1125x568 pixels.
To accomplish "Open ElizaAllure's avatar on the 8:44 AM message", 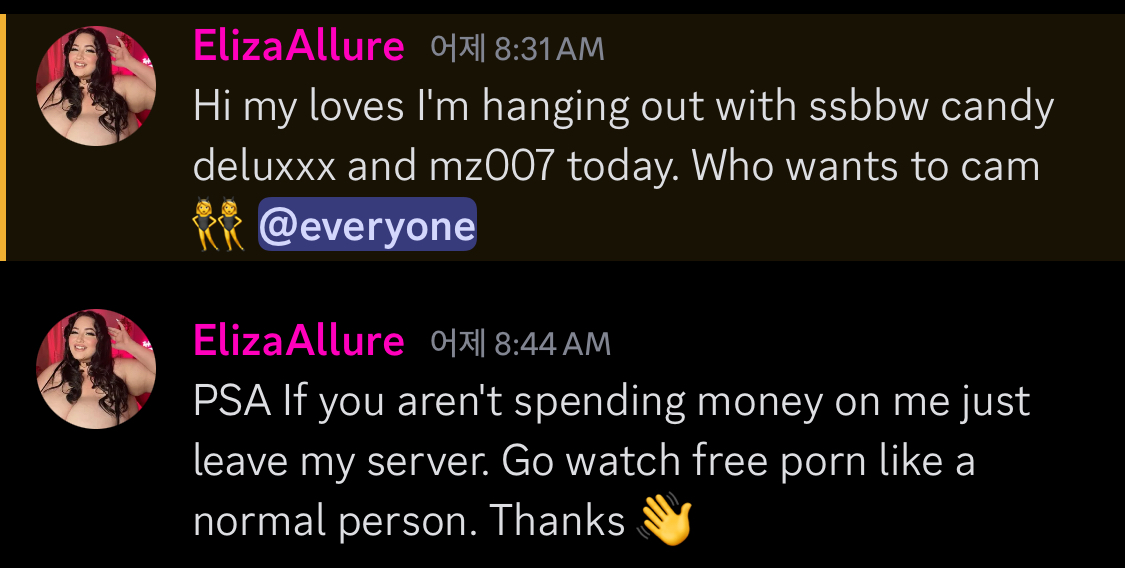I will pyautogui.click(x=96, y=369).
